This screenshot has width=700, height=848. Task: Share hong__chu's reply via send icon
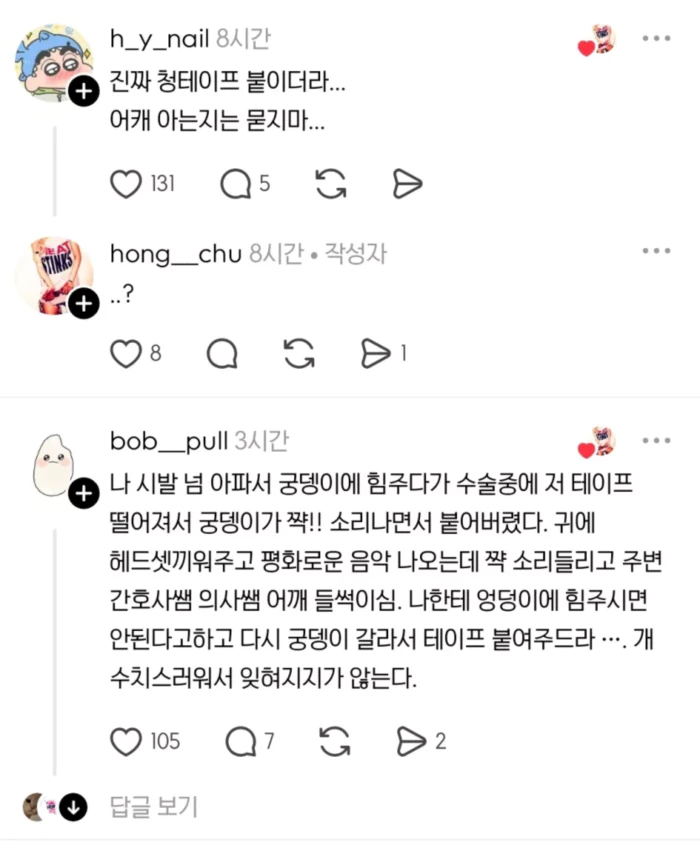point(375,352)
